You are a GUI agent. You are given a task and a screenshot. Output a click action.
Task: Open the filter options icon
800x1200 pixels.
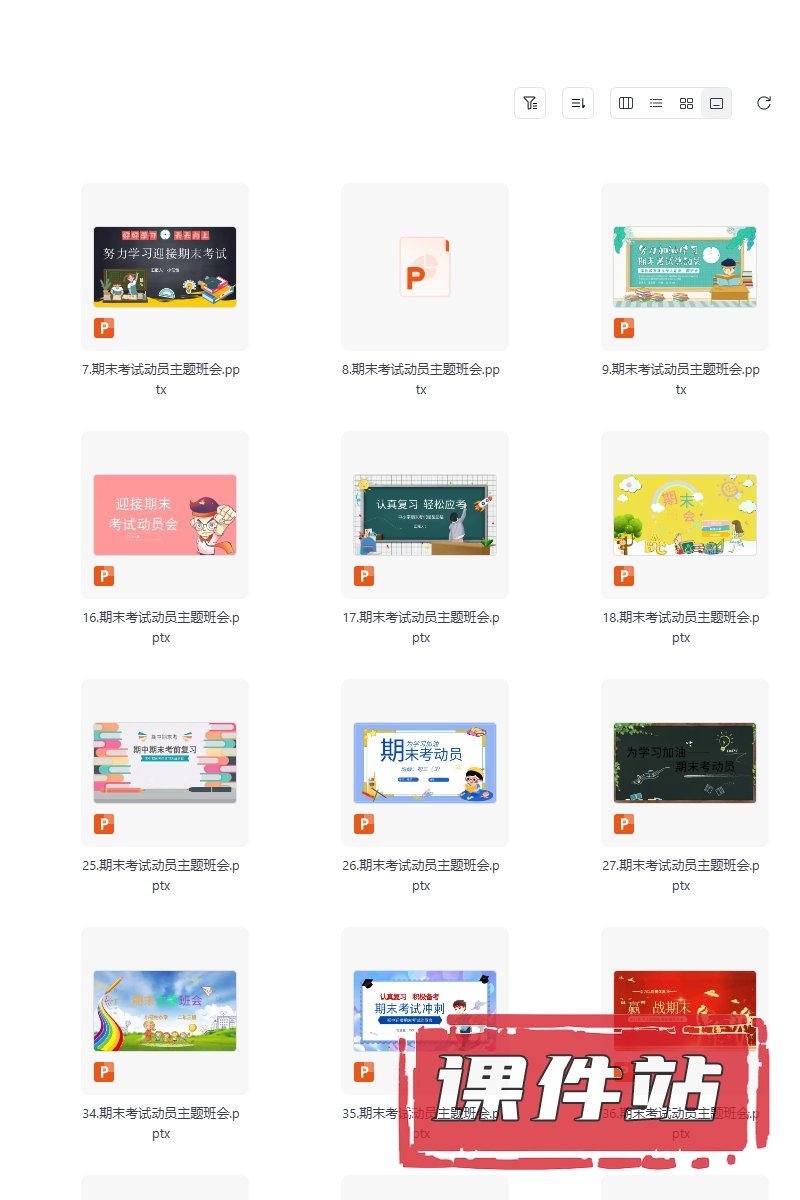(x=530, y=103)
